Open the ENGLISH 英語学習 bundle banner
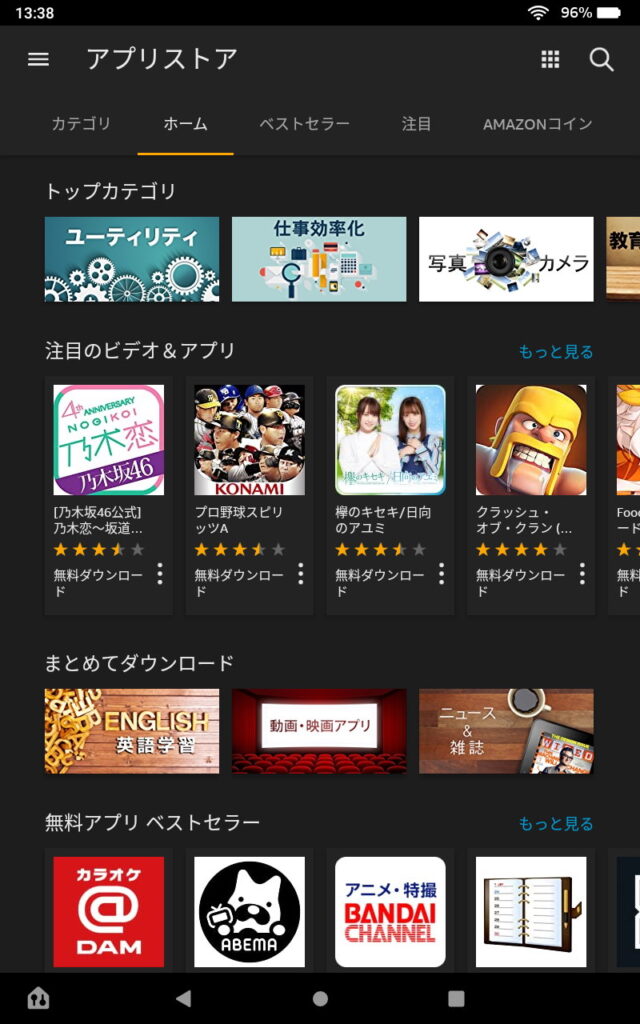Image resolution: width=640 pixels, height=1024 pixels. [x=132, y=731]
